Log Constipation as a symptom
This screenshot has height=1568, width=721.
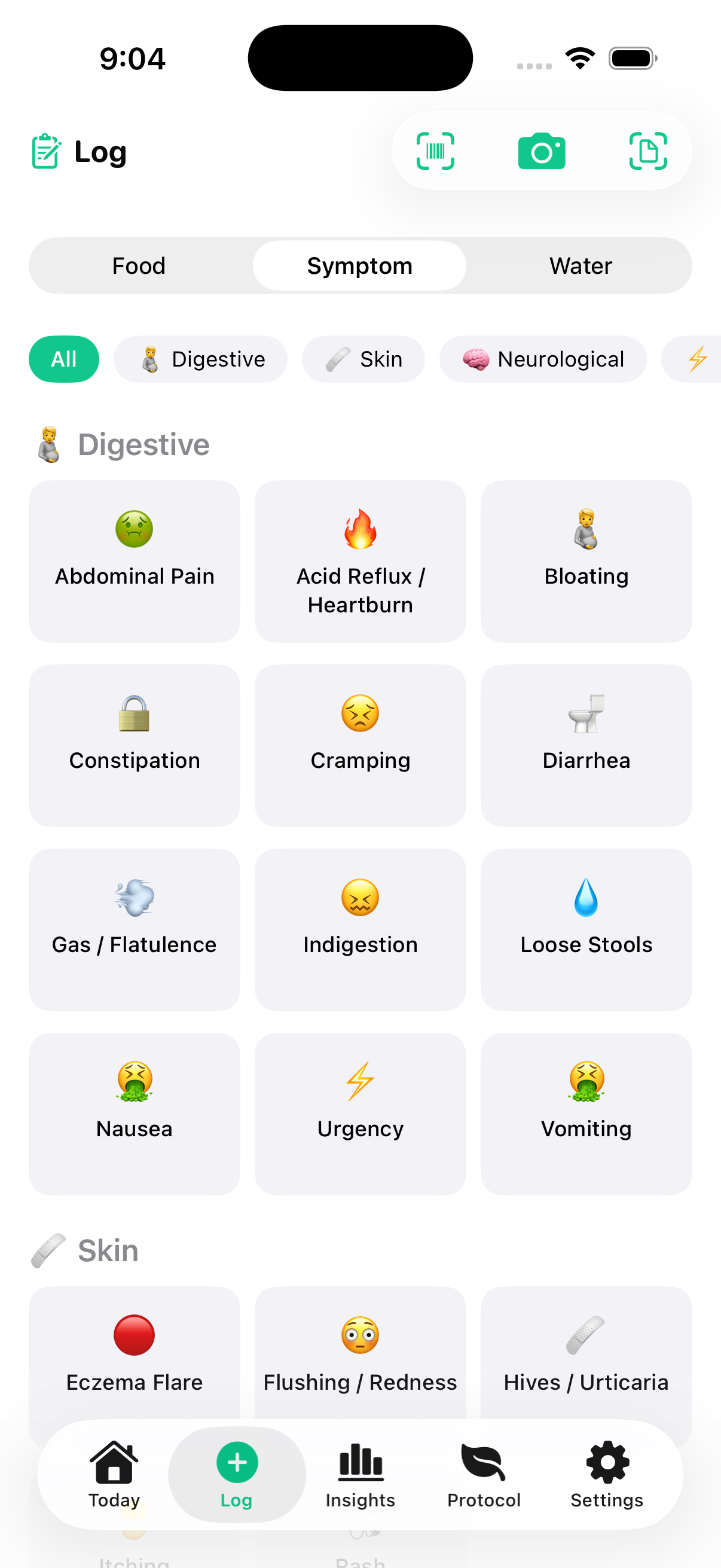pos(135,745)
